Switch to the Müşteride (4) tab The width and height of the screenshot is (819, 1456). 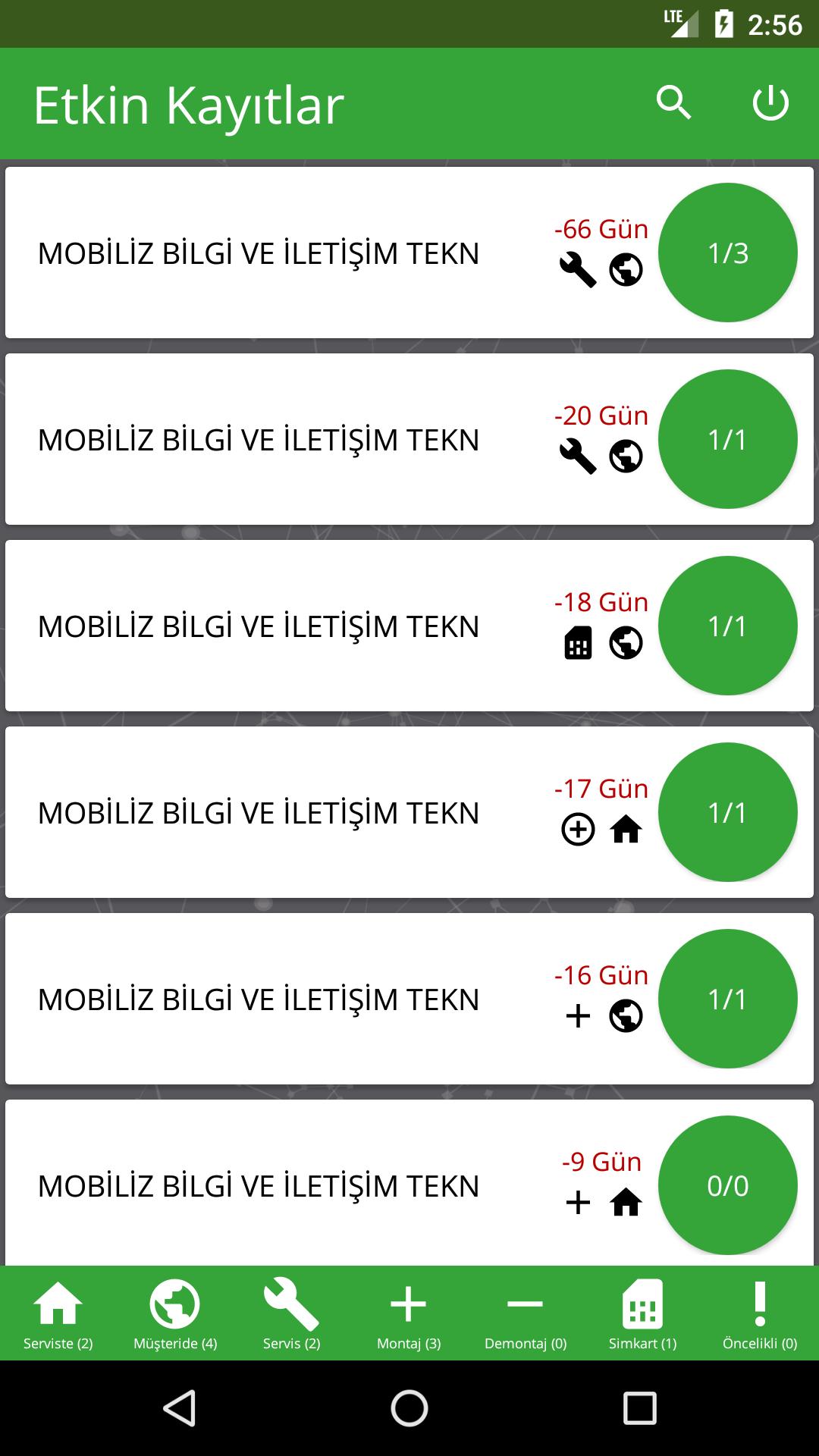tap(175, 1314)
